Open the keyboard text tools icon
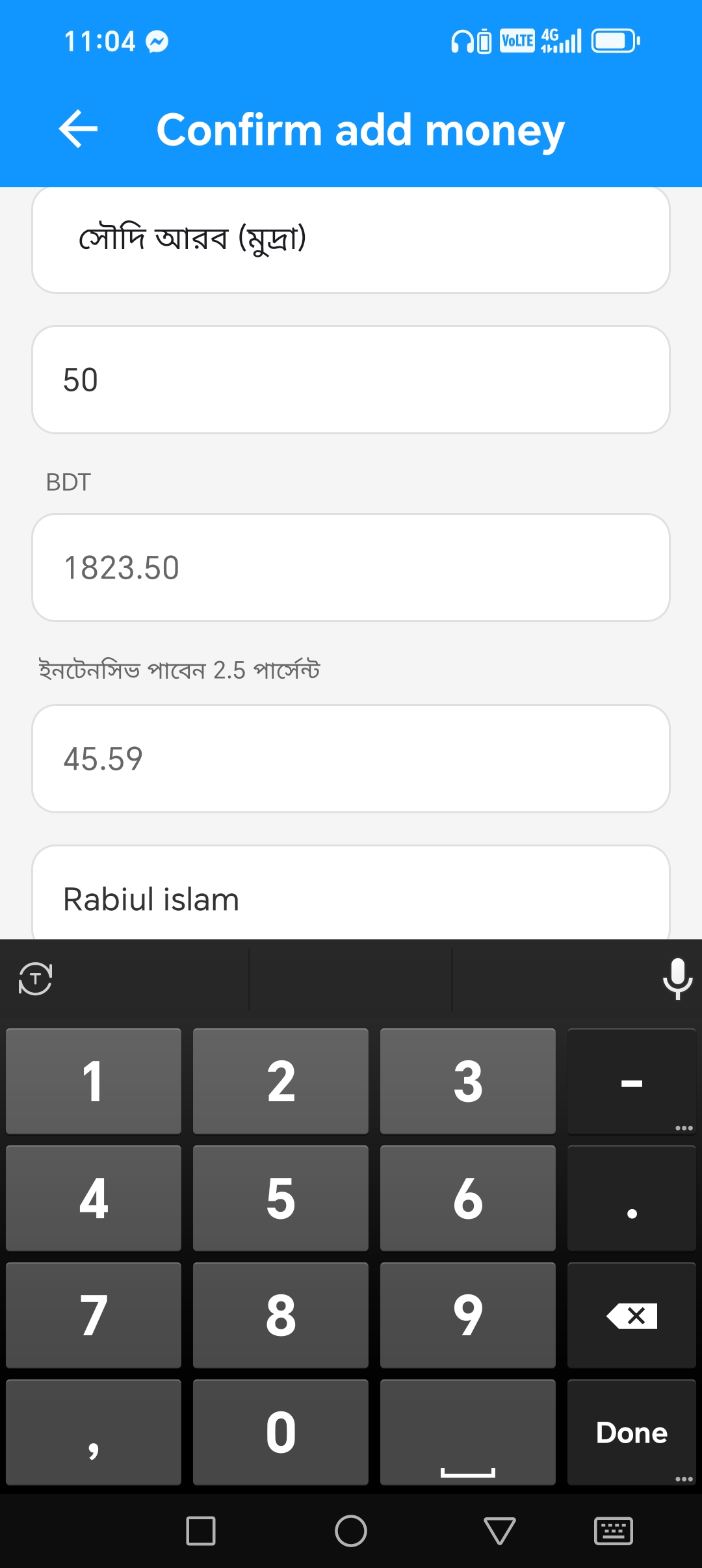Viewport: 702px width, 1568px height. (x=35, y=978)
